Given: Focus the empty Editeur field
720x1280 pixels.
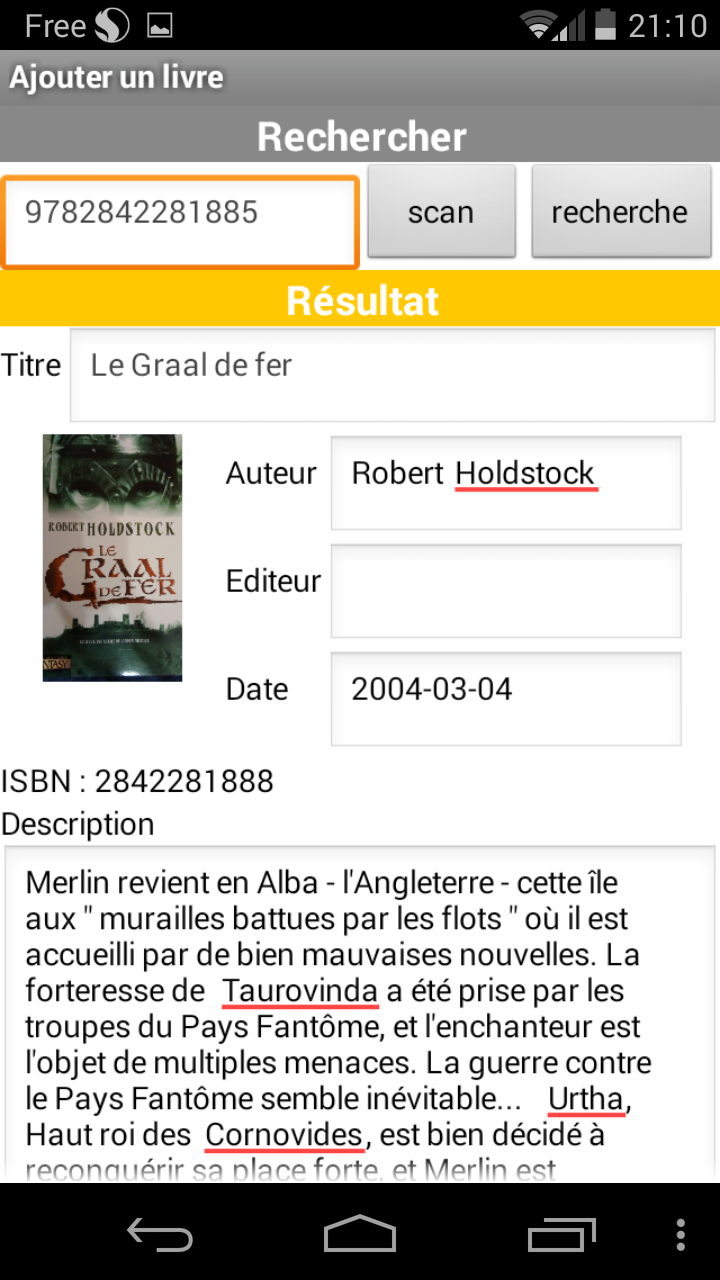Looking at the screenshot, I should [x=506, y=590].
